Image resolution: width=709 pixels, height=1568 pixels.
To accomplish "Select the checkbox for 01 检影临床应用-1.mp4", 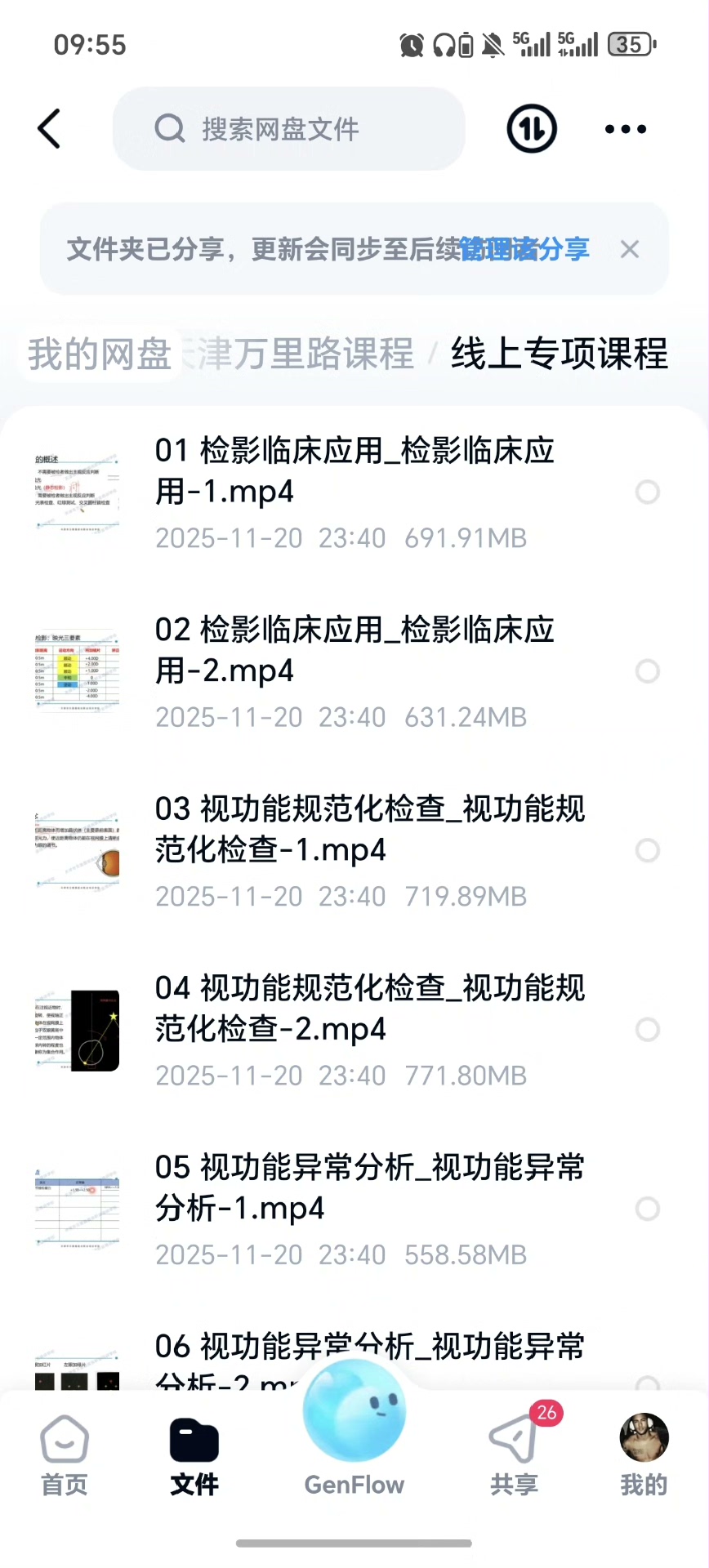I will click(647, 492).
